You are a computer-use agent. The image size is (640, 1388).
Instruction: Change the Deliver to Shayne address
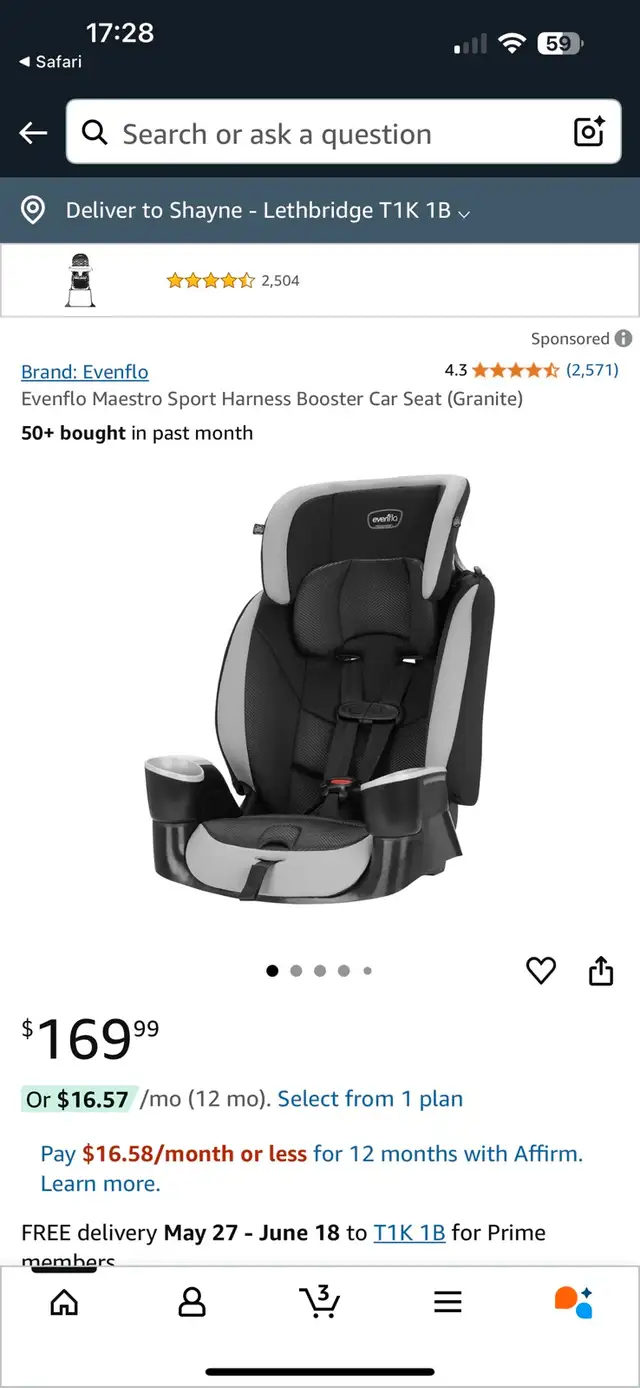(x=320, y=211)
